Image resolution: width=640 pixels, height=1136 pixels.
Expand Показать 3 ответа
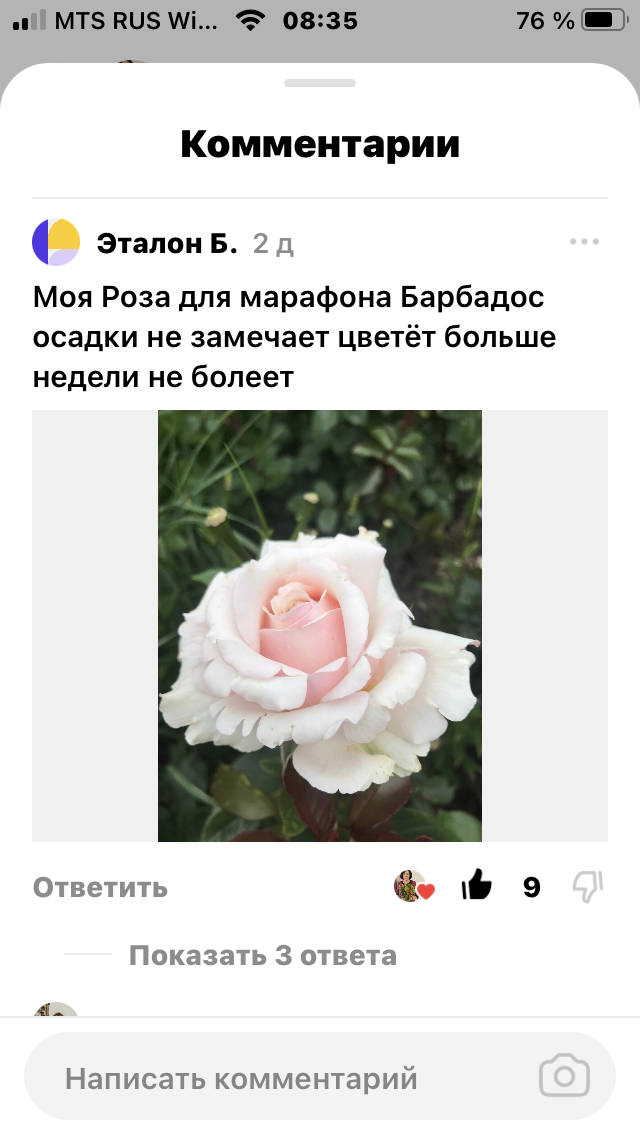pyautogui.click(x=262, y=955)
